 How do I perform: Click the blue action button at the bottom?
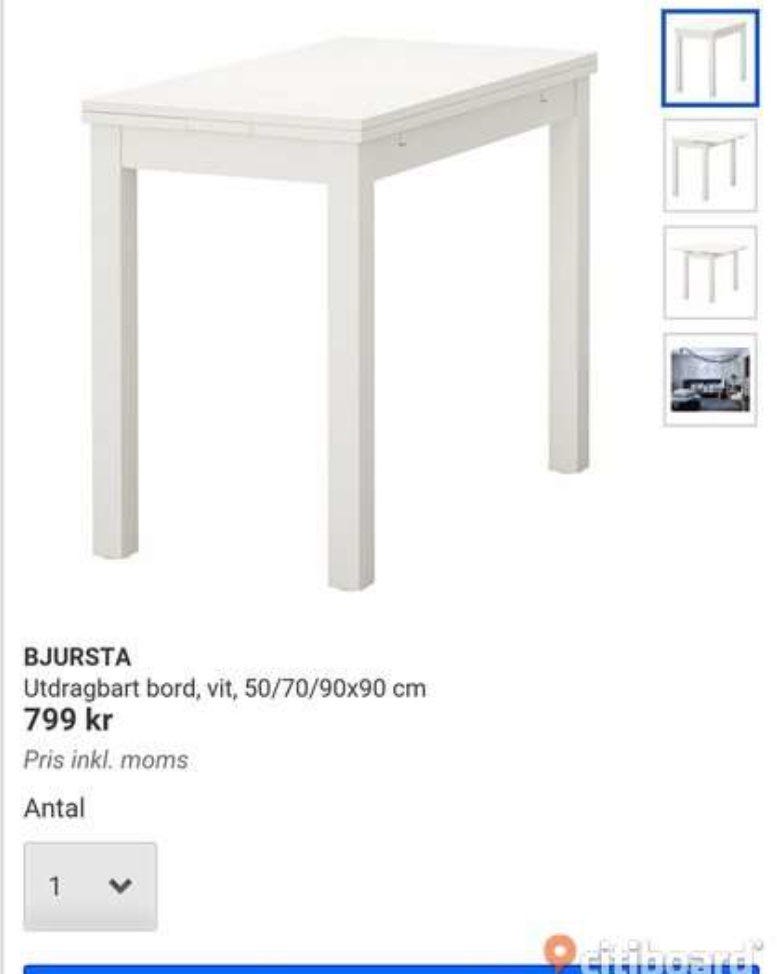388,968
